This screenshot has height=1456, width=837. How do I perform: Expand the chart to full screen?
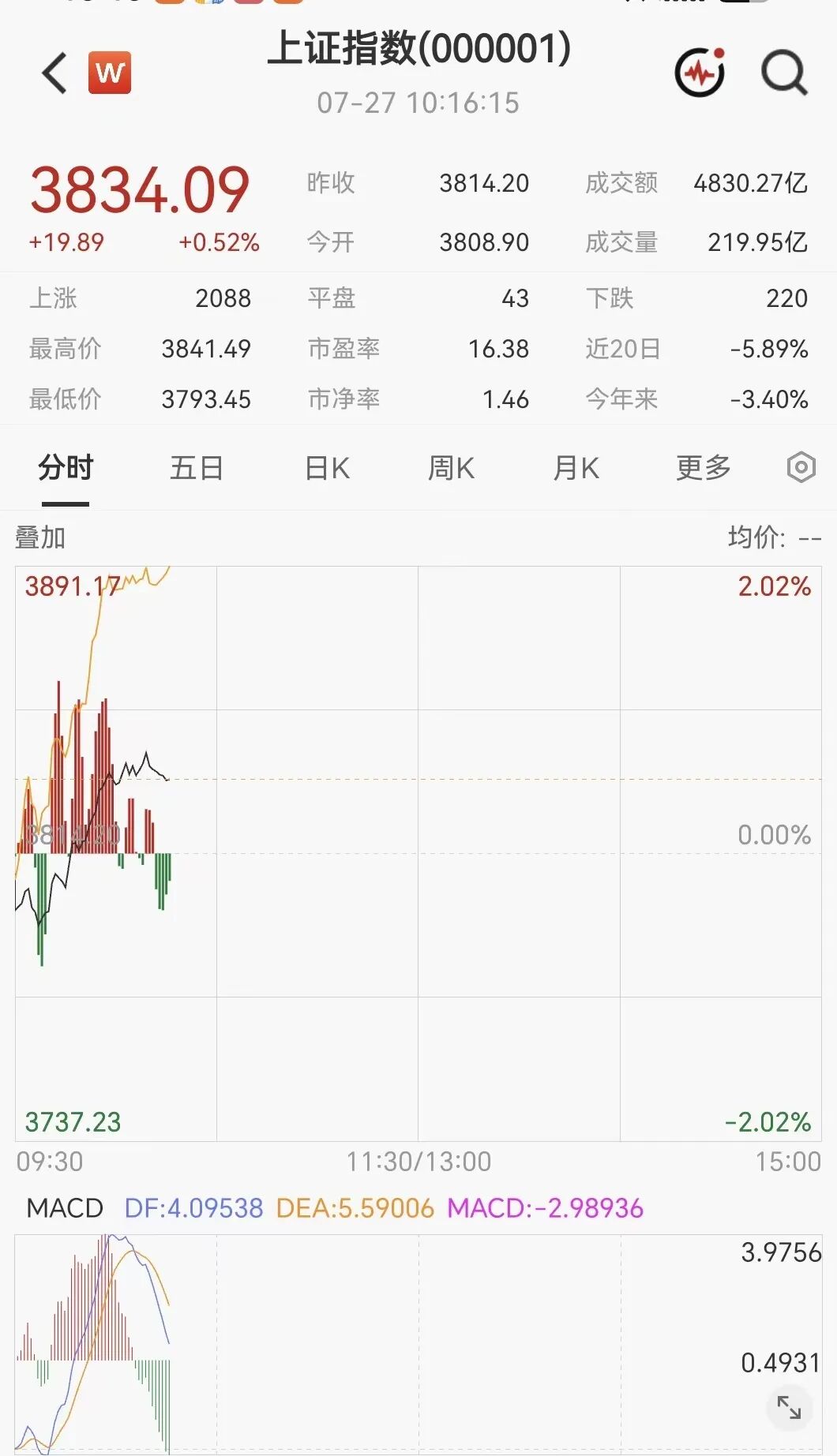[789, 1407]
